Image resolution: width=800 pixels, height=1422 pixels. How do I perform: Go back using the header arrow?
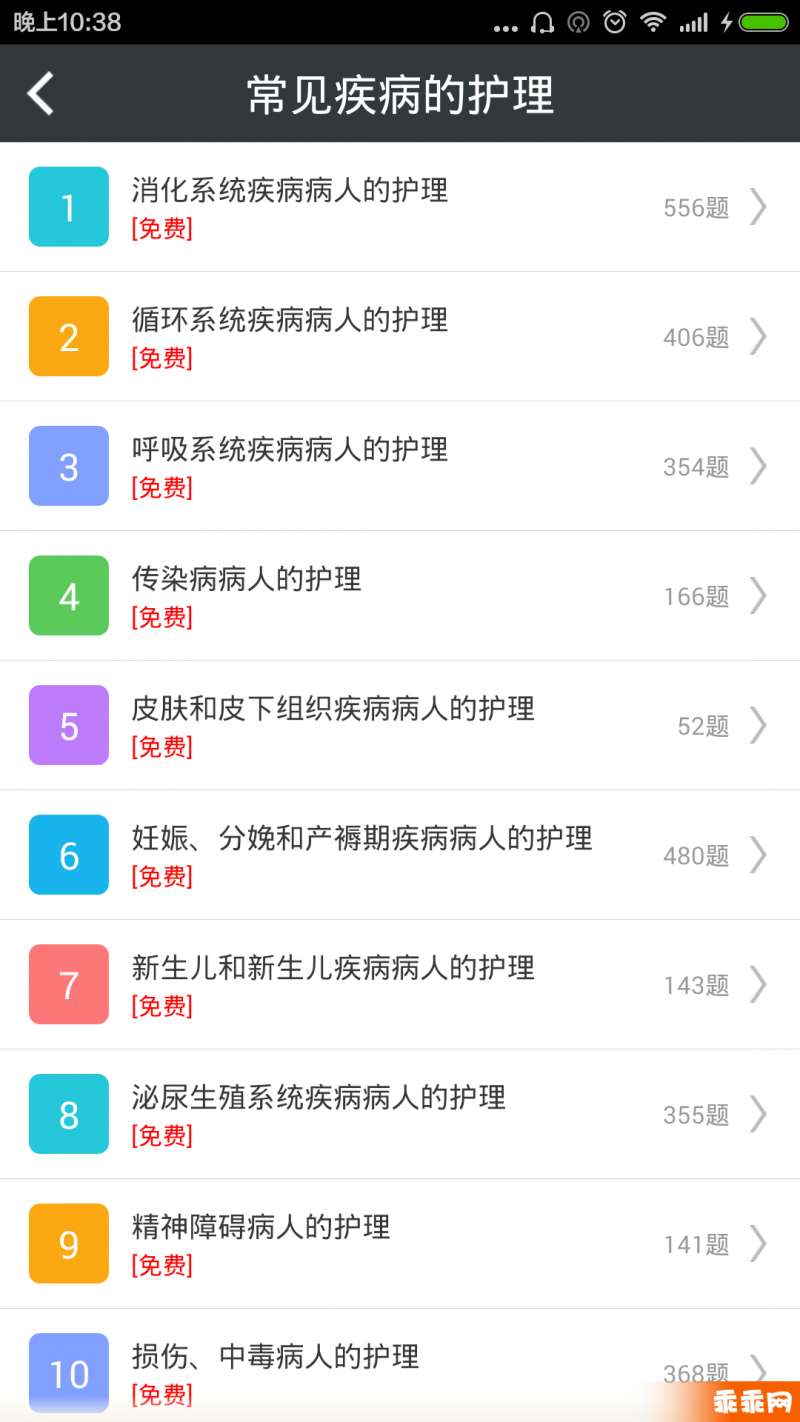tap(41, 94)
